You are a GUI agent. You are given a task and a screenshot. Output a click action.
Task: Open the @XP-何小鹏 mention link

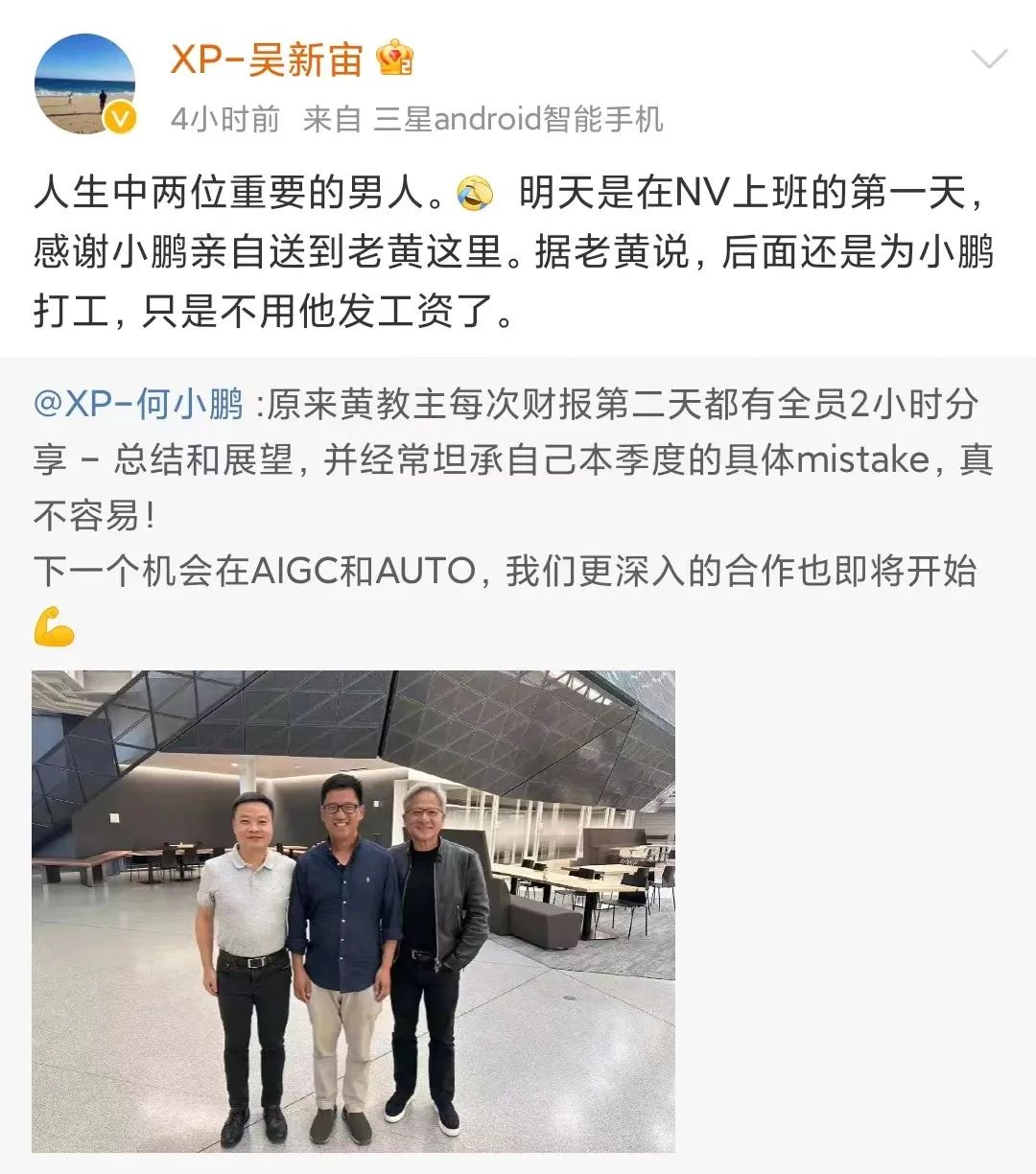click(139, 405)
